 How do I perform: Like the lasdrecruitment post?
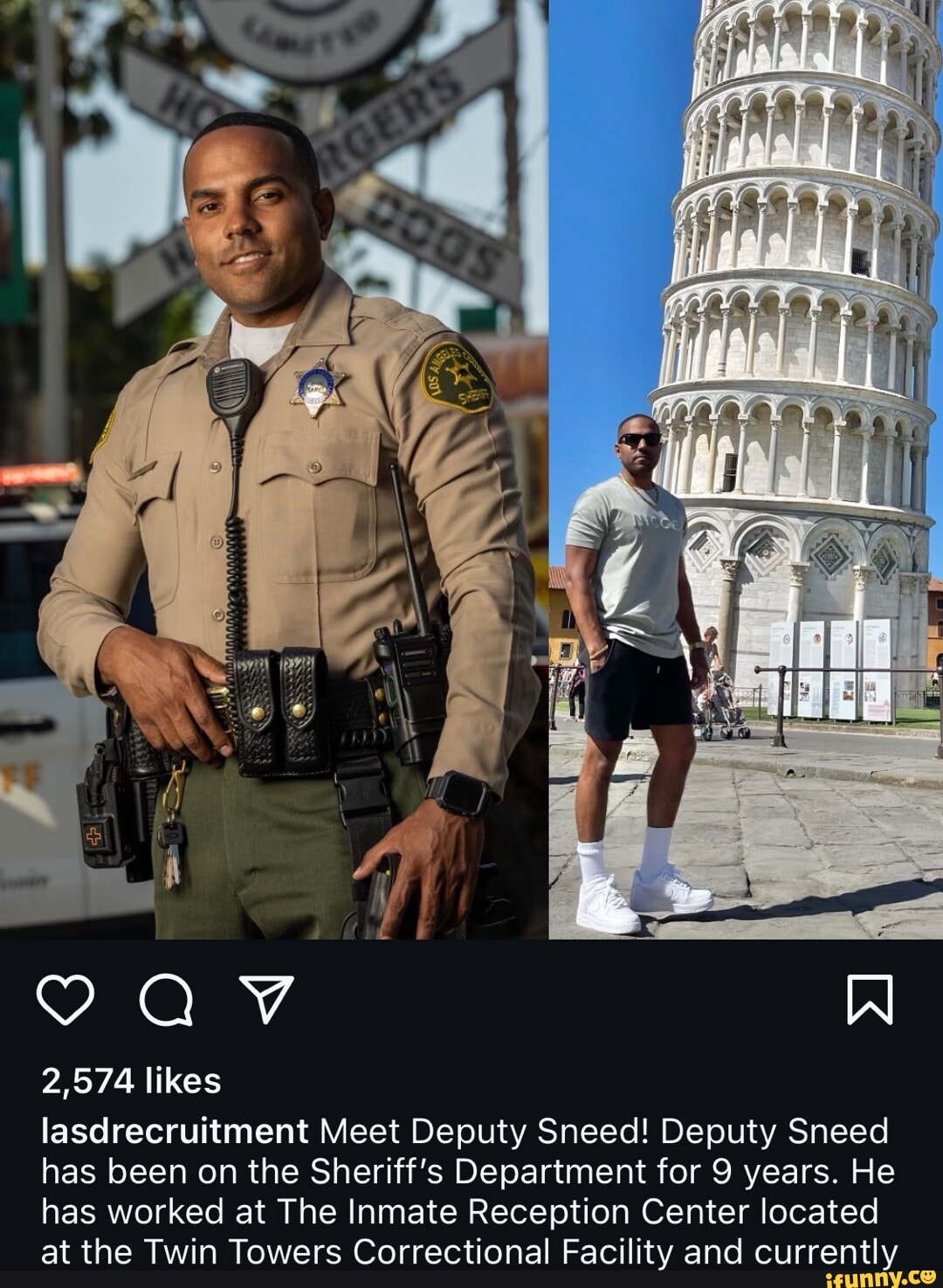click(66, 1000)
